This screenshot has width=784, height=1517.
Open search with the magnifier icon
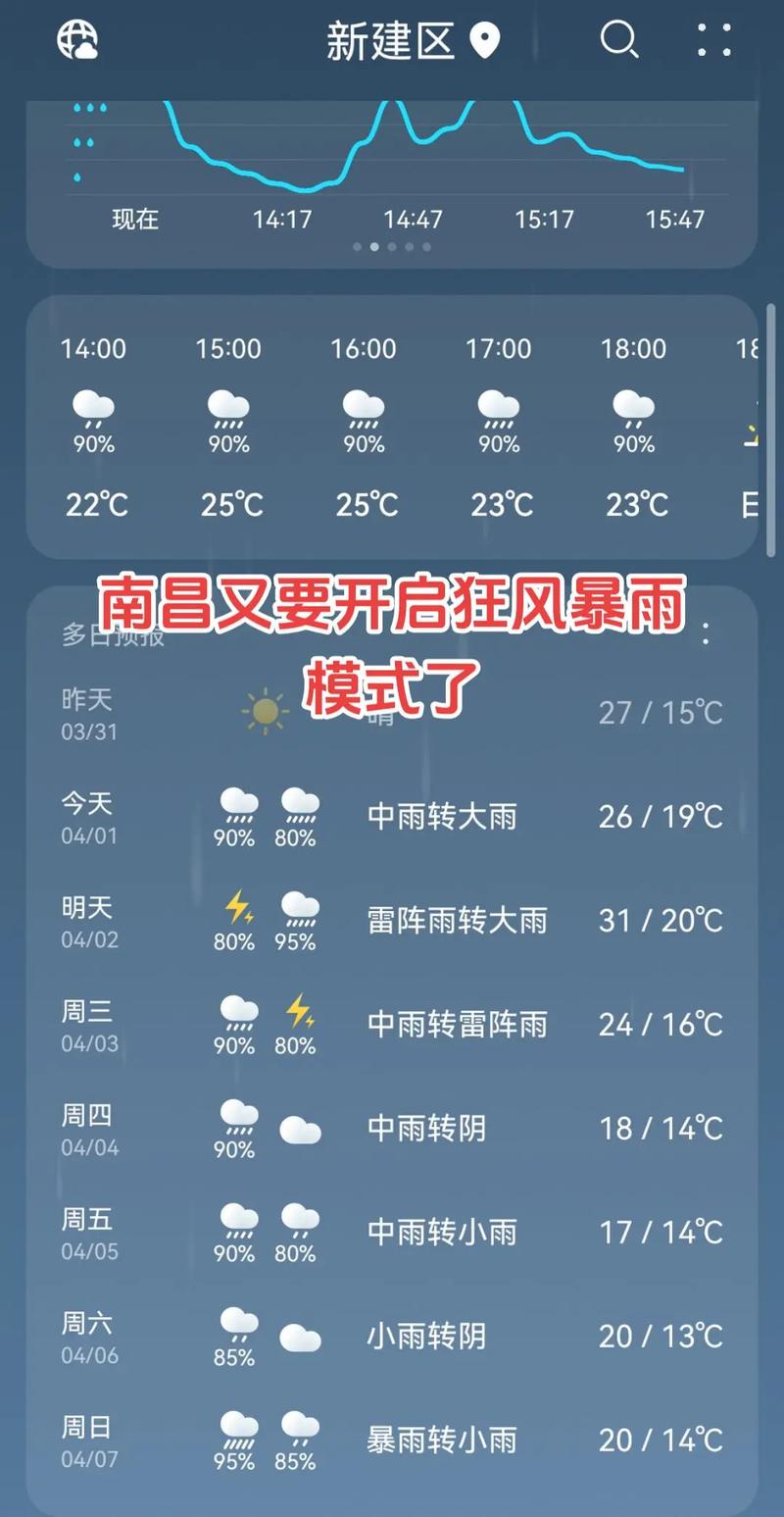(x=618, y=41)
